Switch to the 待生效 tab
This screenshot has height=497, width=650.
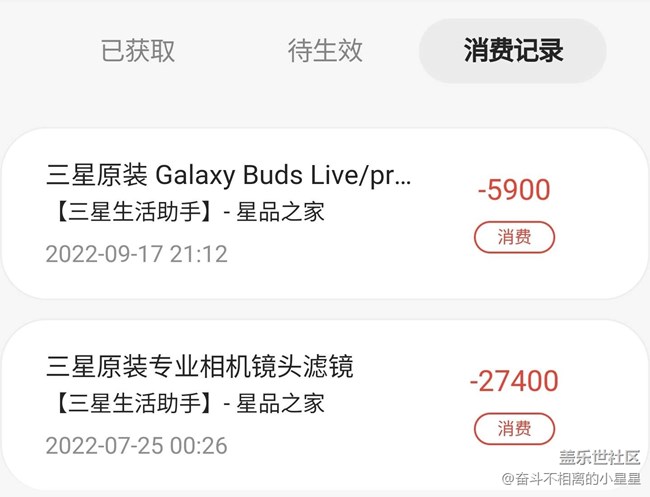coord(325,51)
